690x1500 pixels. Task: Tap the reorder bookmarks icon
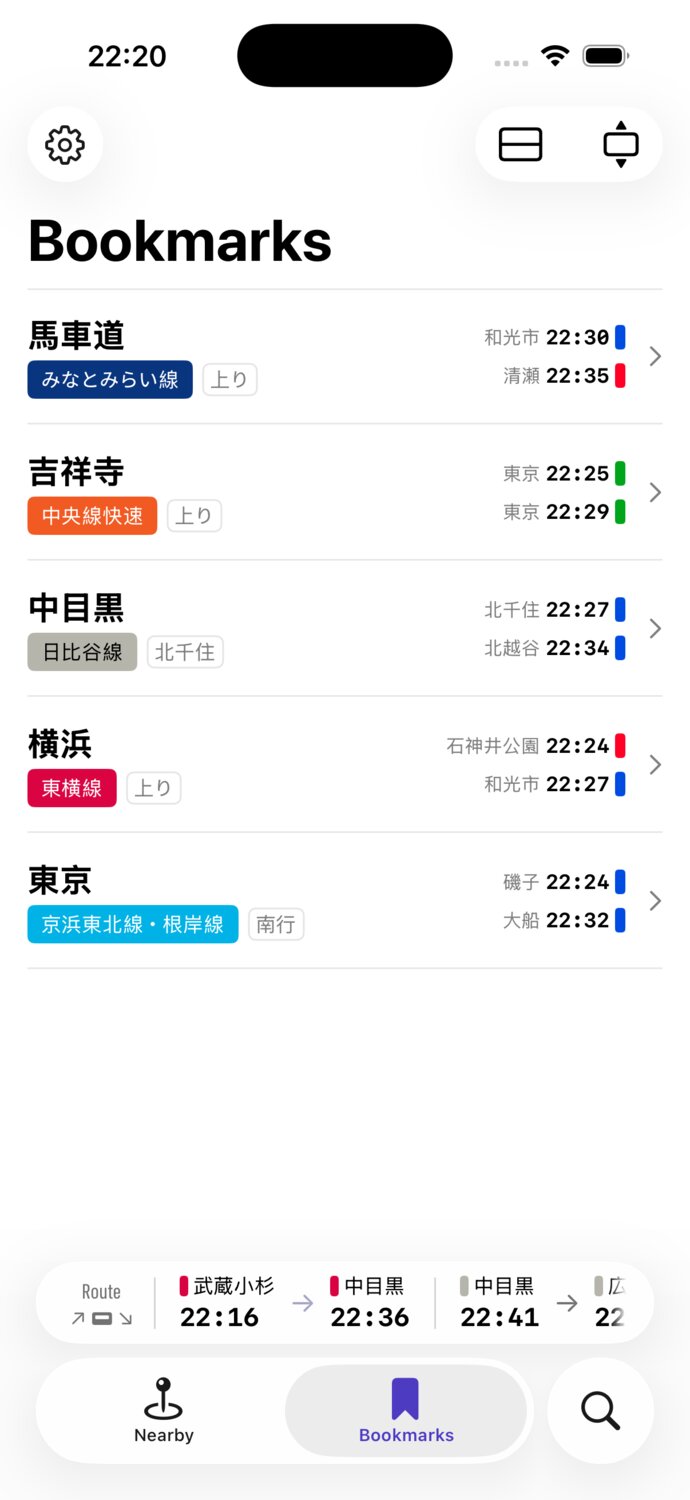(x=620, y=145)
